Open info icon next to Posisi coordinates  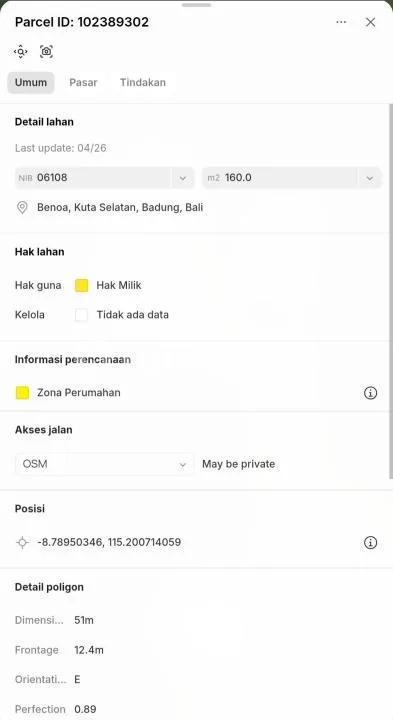click(x=370, y=542)
